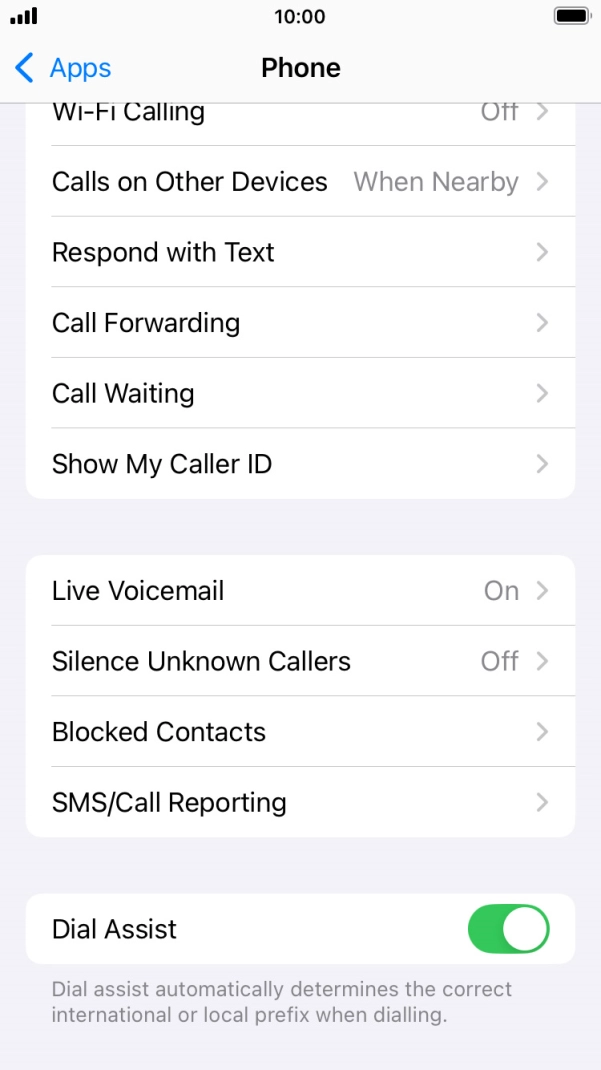The width and height of the screenshot is (601, 1070).
Task: Open Calls on Other Devices
Action: (x=300, y=182)
